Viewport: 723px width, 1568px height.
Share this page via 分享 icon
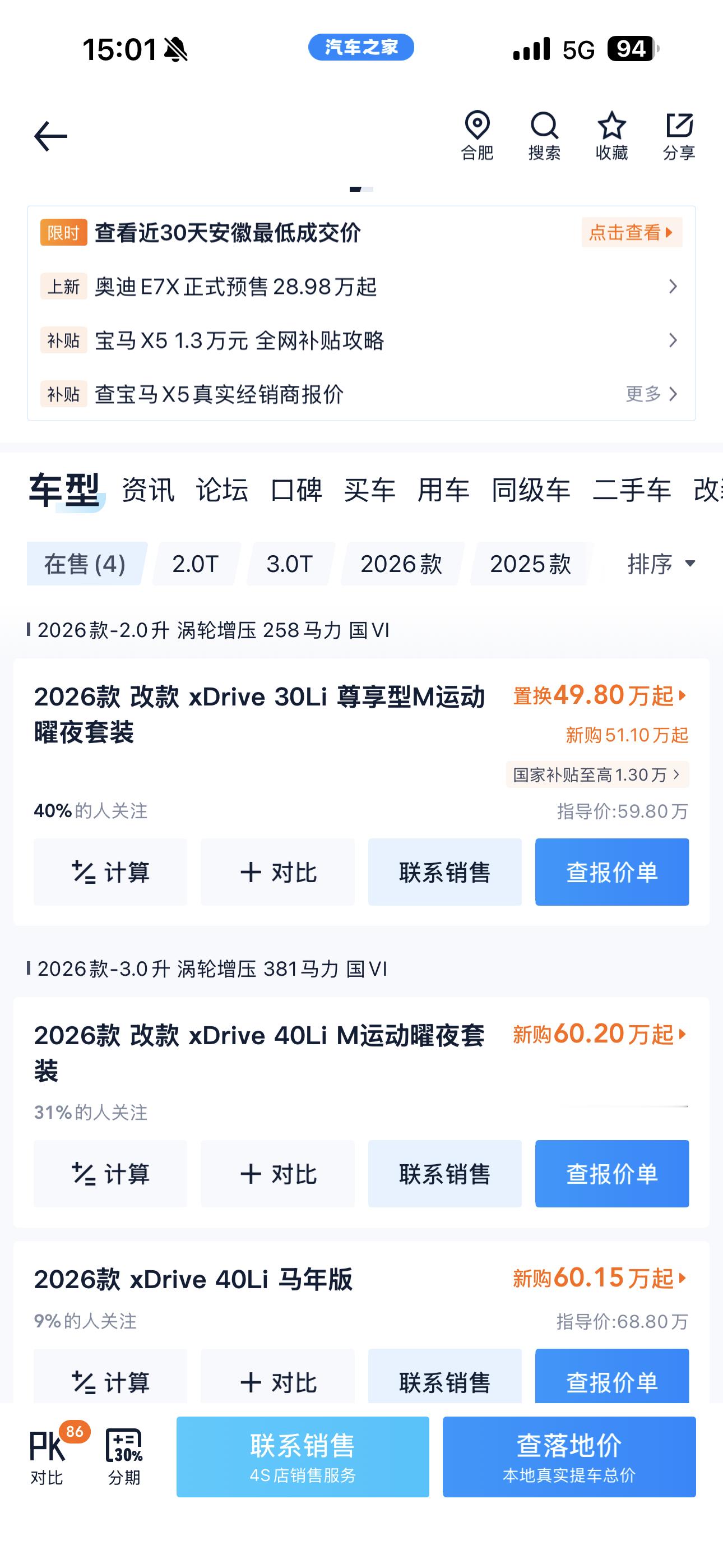679,136
